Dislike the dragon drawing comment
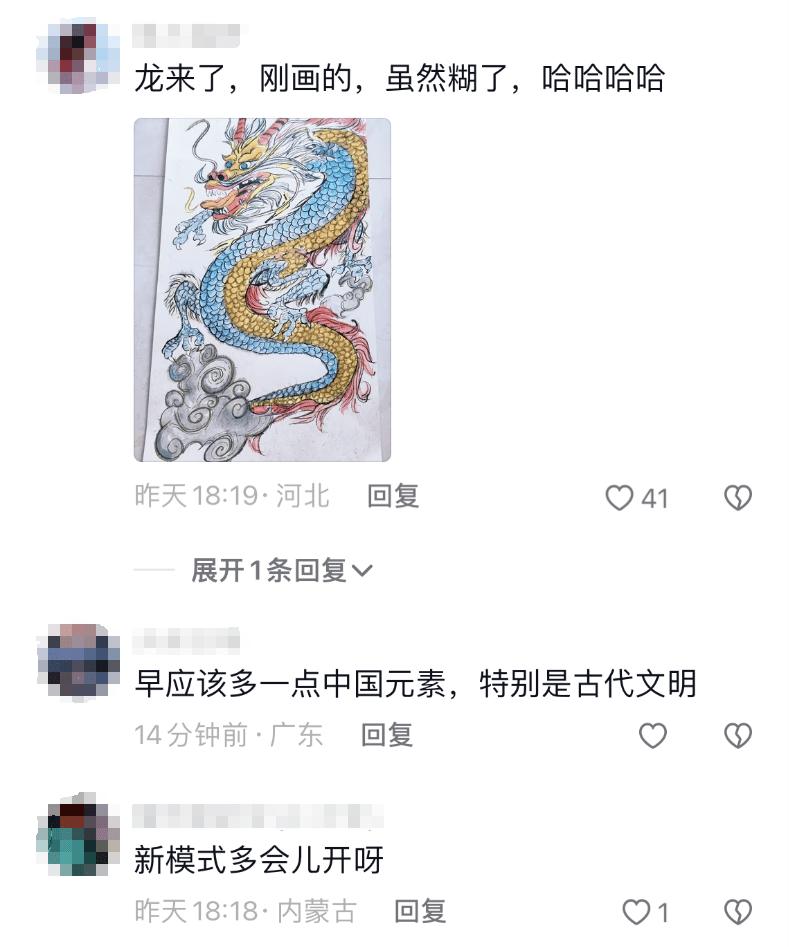The height and width of the screenshot is (947, 807). coord(737,498)
